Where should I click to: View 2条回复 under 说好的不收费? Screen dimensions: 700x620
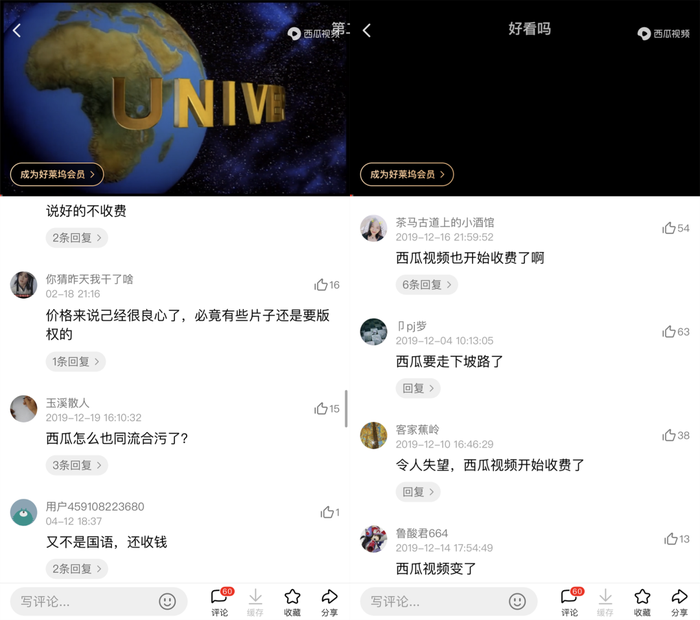[76, 238]
